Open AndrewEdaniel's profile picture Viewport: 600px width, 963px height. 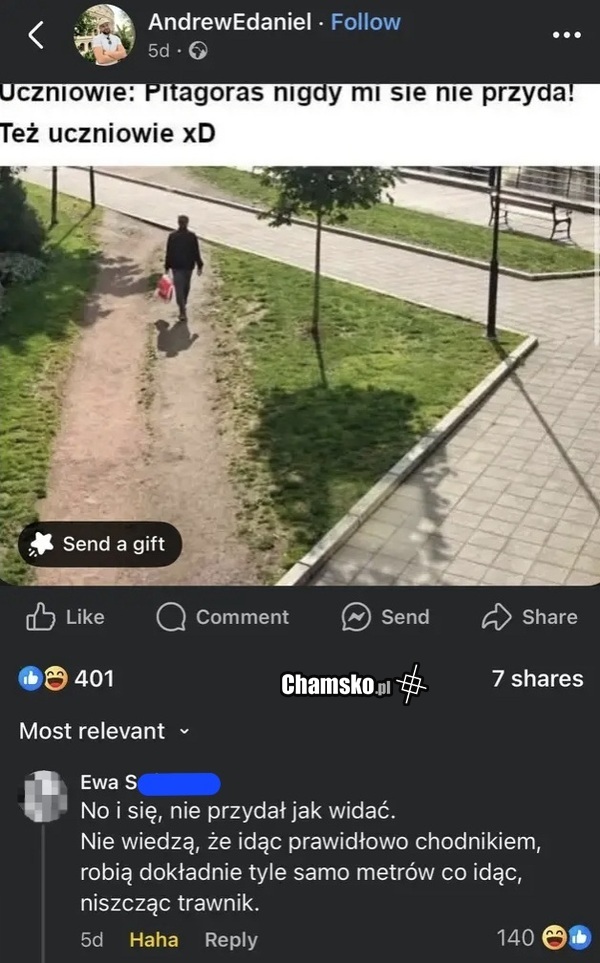point(104,35)
